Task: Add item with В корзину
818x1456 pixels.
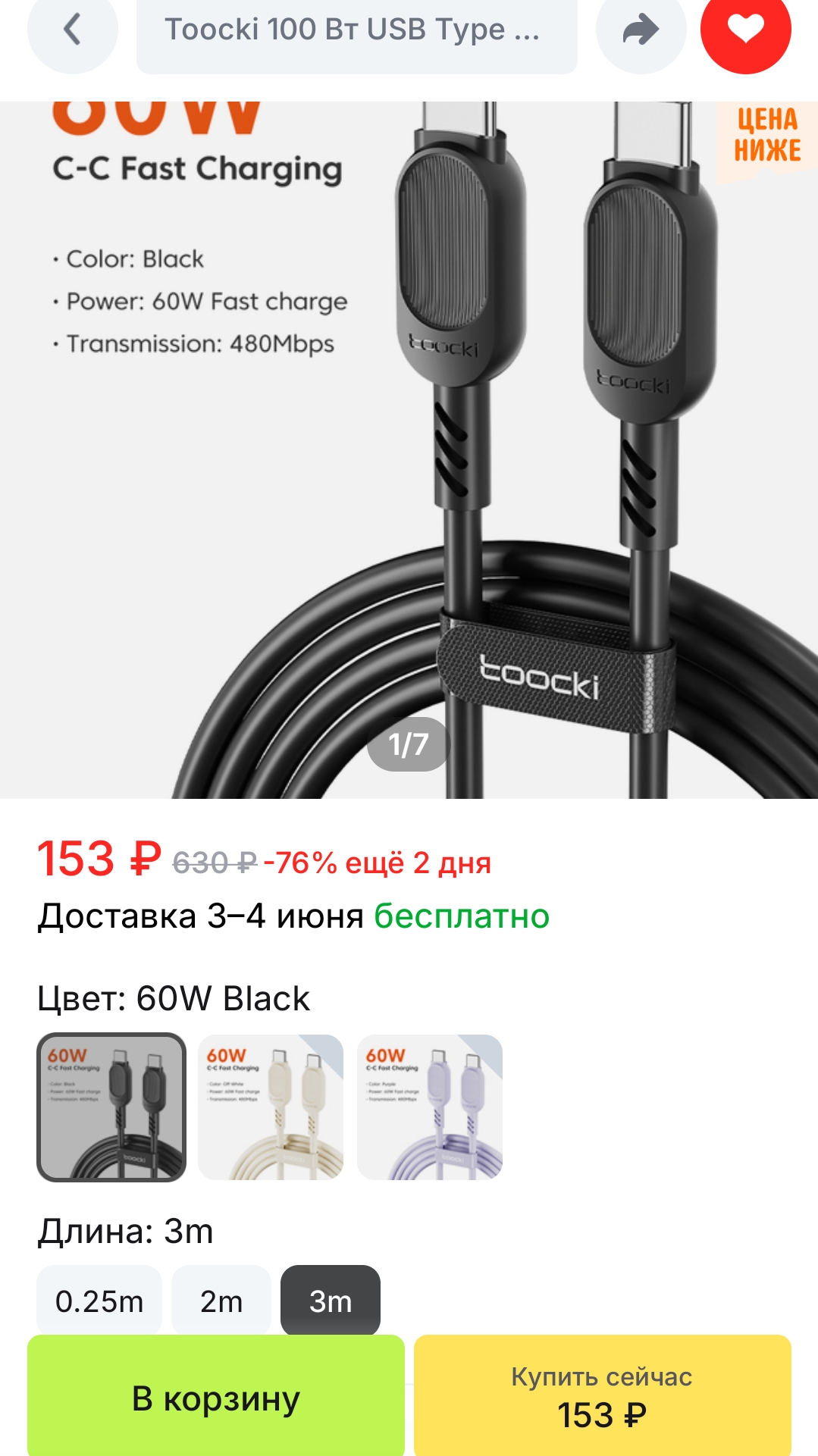Action: point(216,1398)
